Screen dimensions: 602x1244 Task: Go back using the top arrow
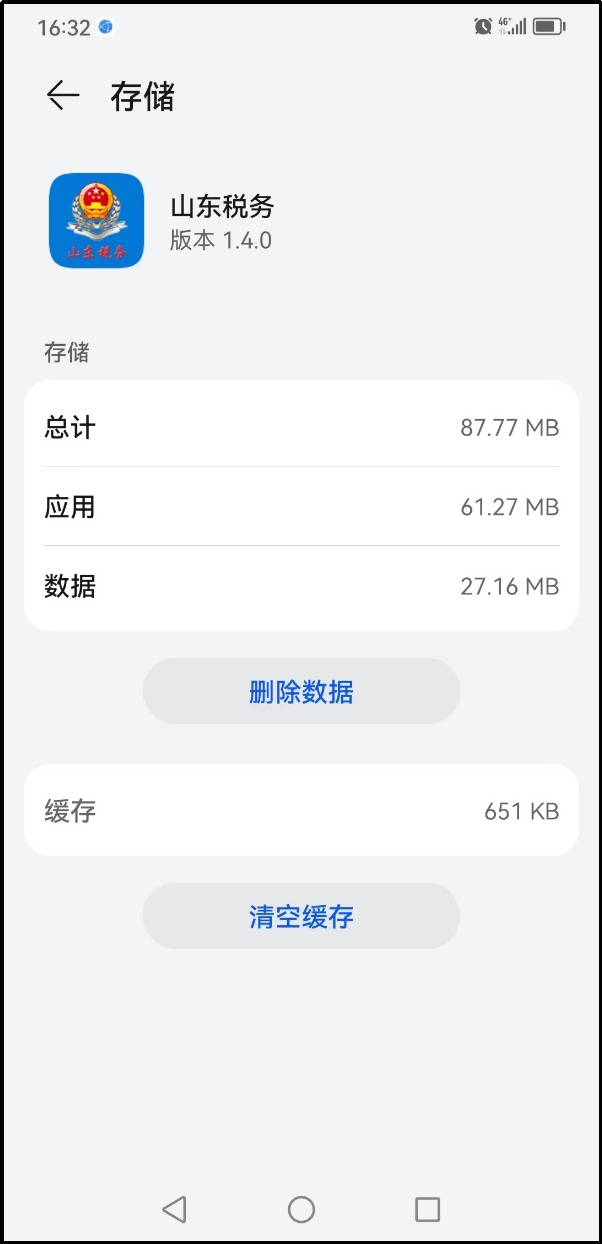pyautogui.click(x=62, y=96)
